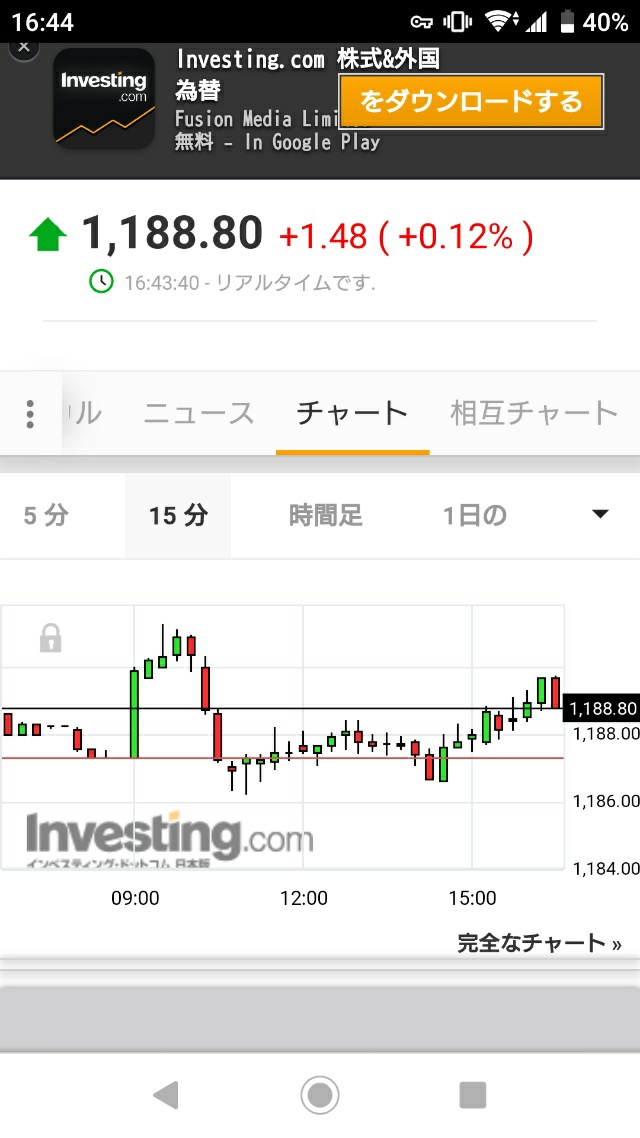
Task: Expand the interval dropdown arrow
Action: tap(600, 515)
